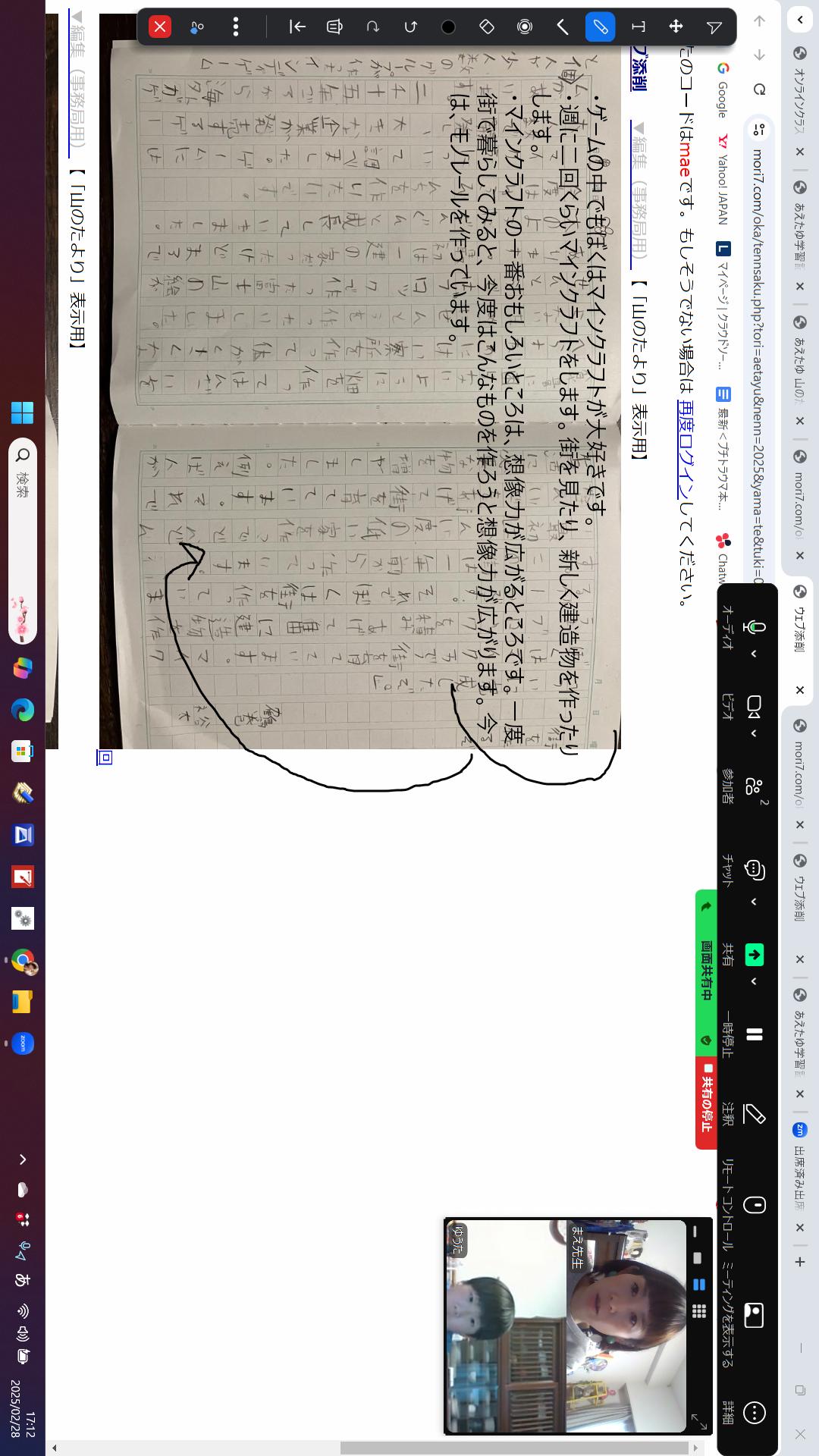Open annotation toolbar overflow menu
This screenshot has height=1456, width=819.
point(236,27)
